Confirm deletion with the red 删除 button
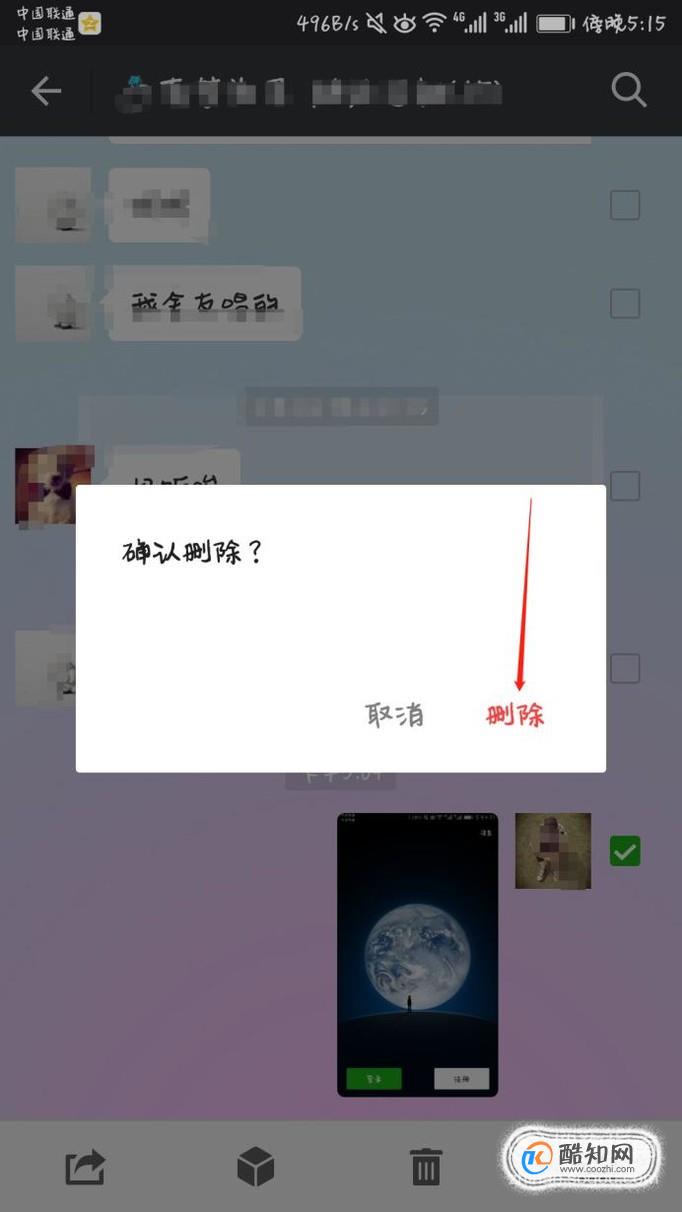Screen dimensions: 682x1212 [x=515, y=715]
